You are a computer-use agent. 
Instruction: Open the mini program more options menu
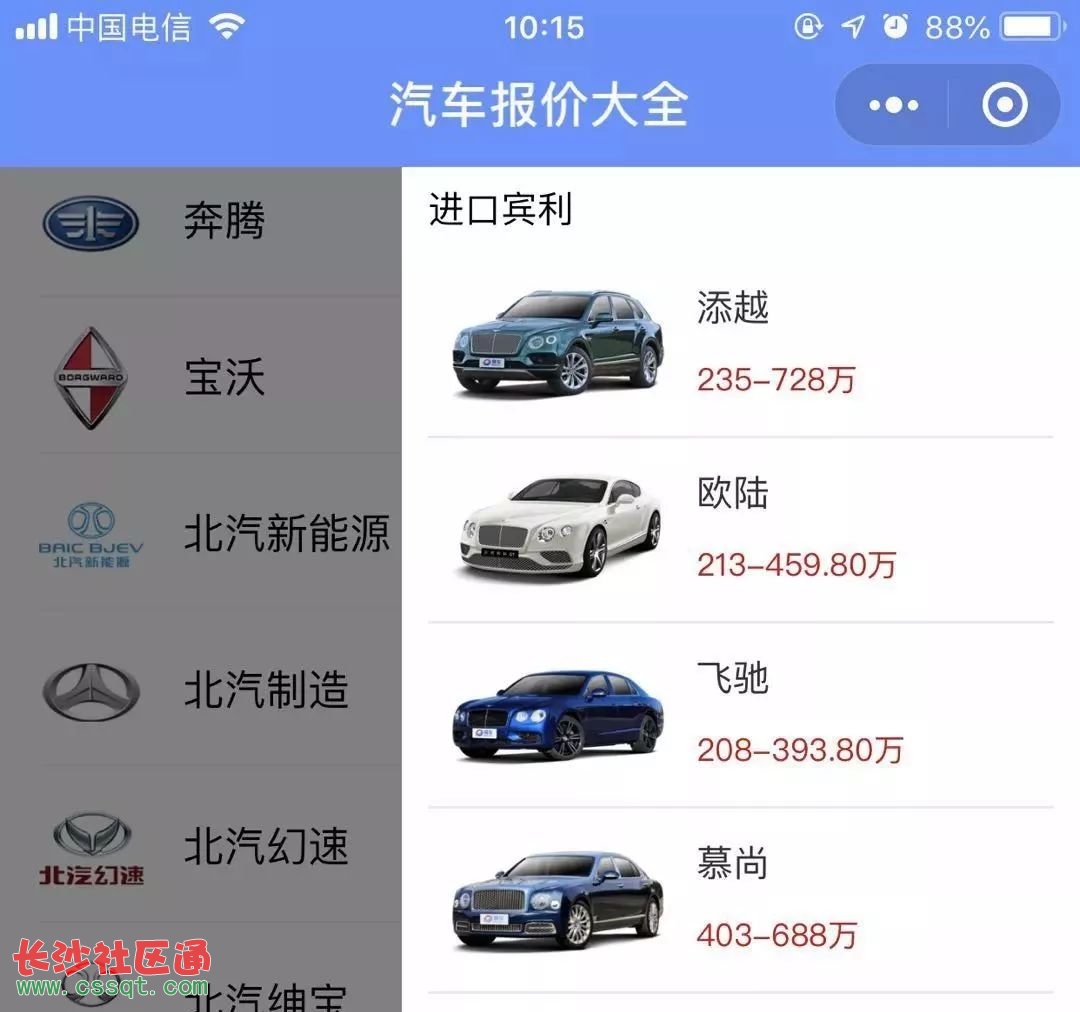coord(893,105)
